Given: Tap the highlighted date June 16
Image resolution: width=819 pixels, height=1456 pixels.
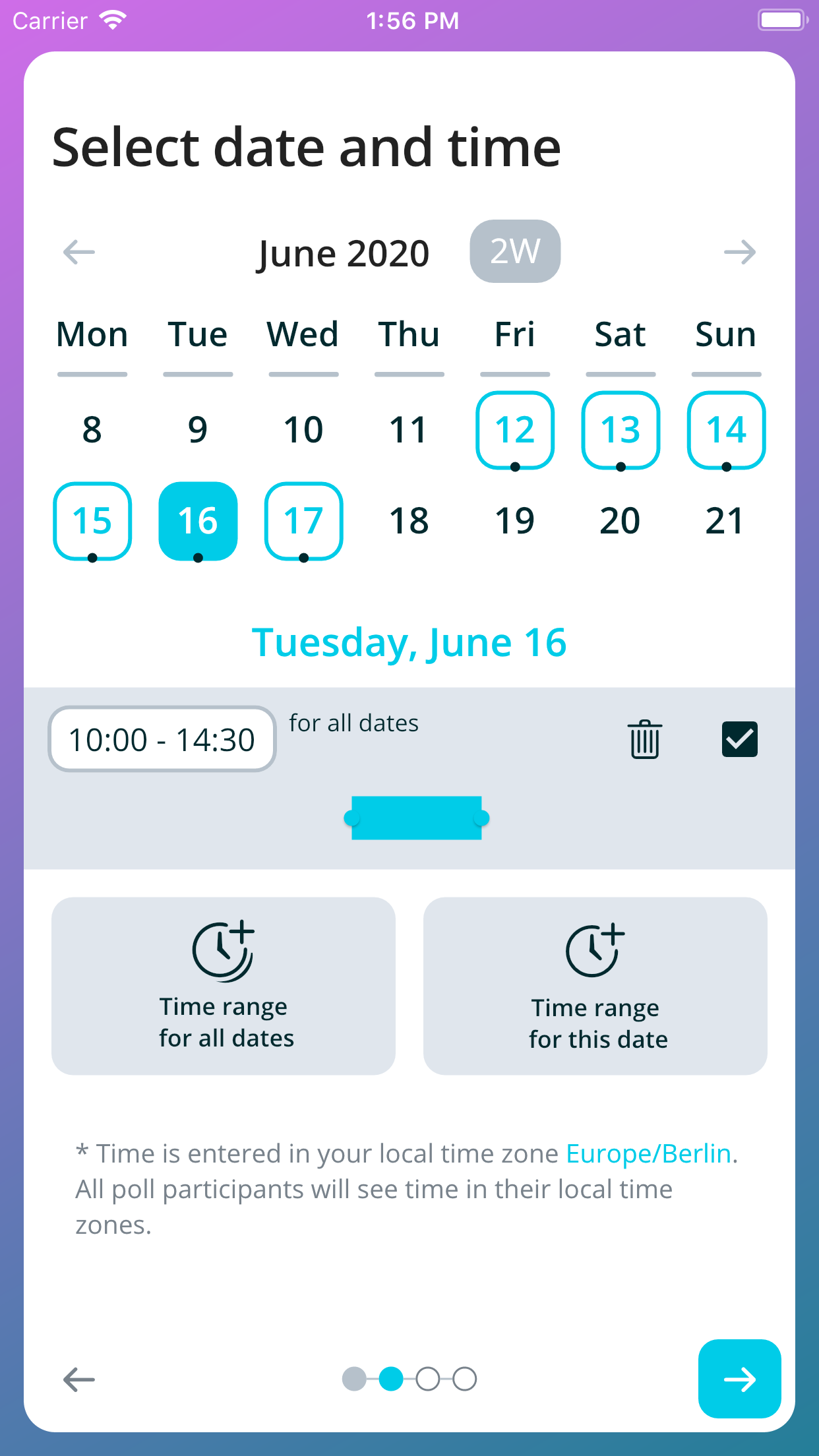Looking at the screenshot, I should [x=198, y=521].
